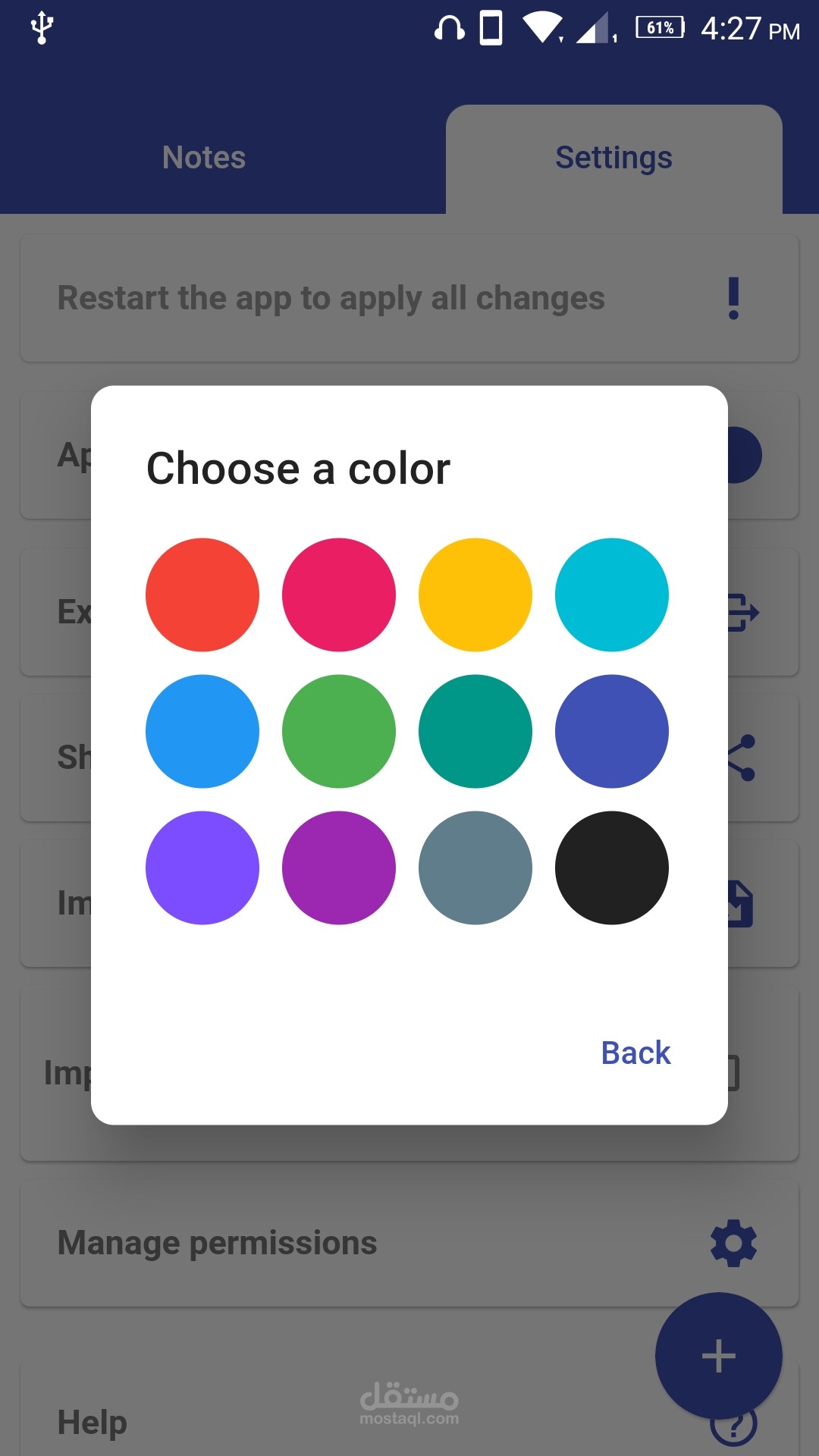Tap Back to close the color dialog

tap(635, 1053)
